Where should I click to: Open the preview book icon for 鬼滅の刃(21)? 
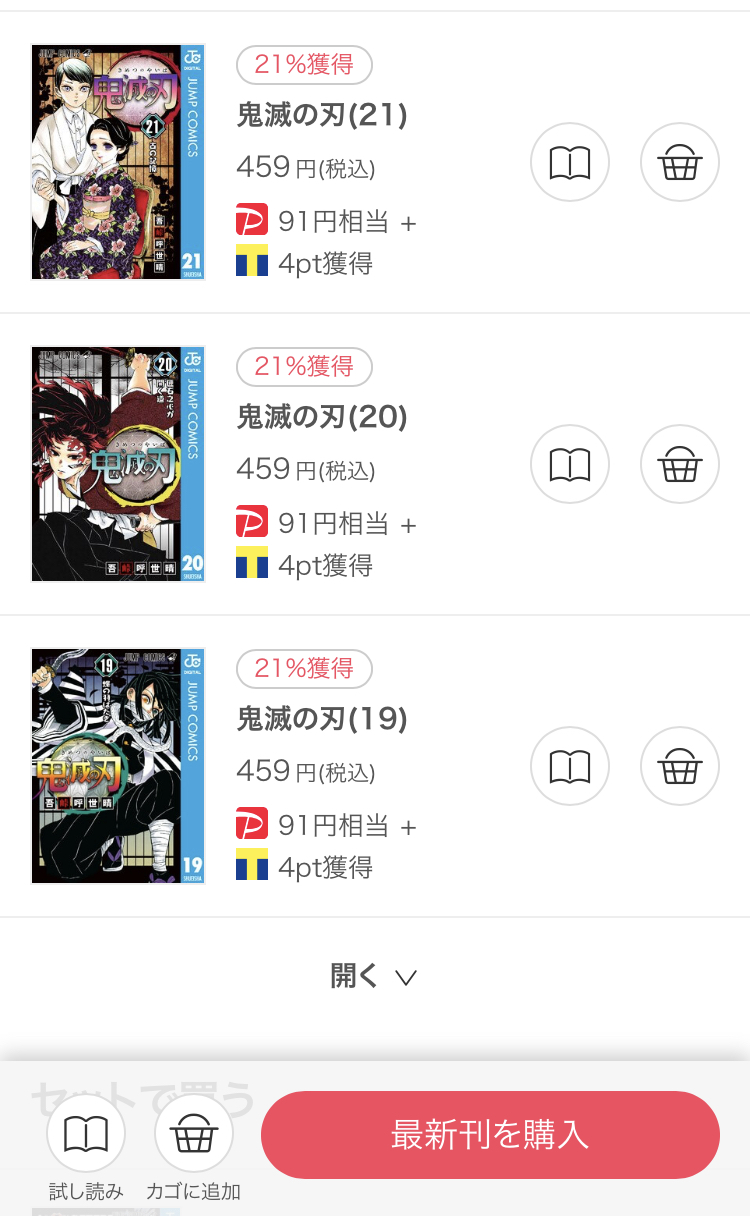[x=570, y=162]
